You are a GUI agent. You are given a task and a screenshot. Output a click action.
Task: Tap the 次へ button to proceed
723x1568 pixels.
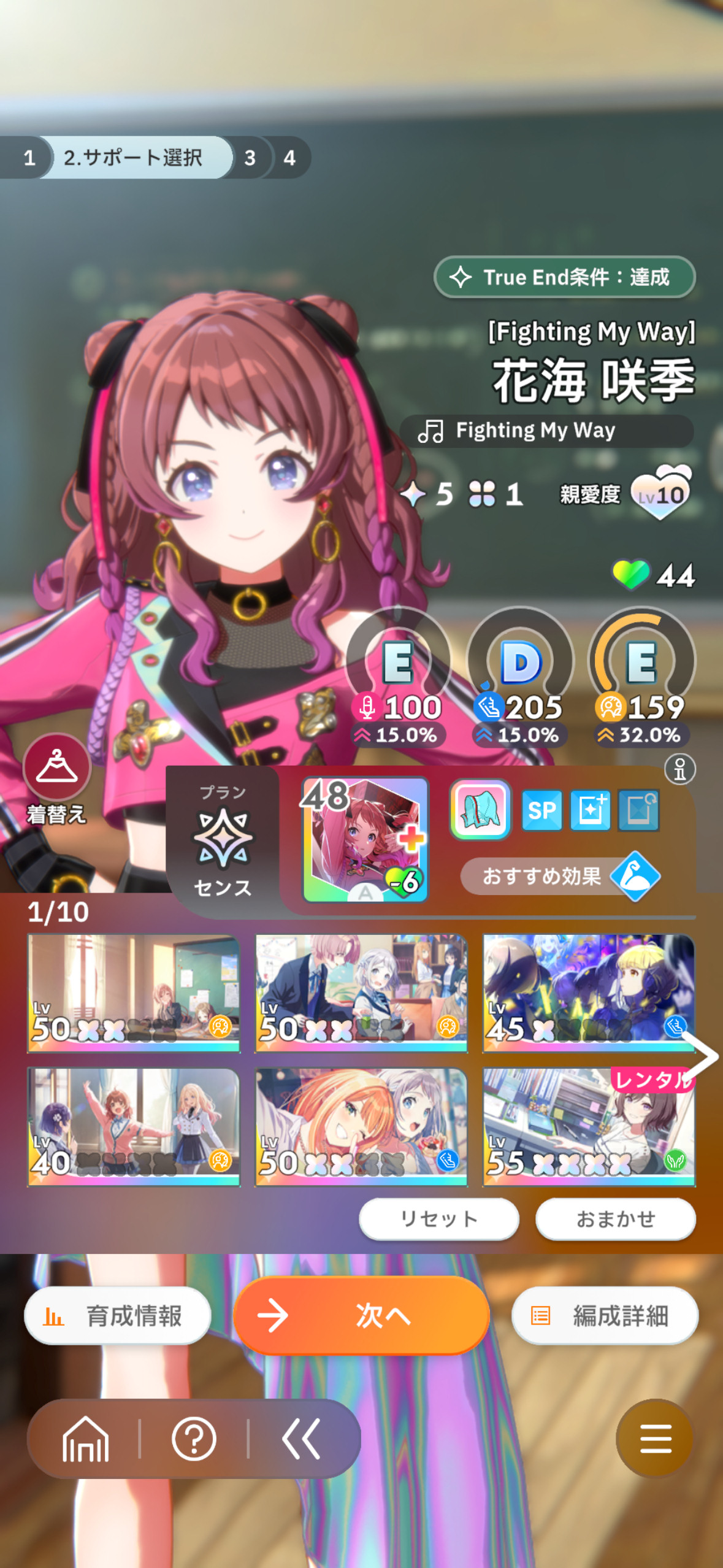pos(361,1315)
